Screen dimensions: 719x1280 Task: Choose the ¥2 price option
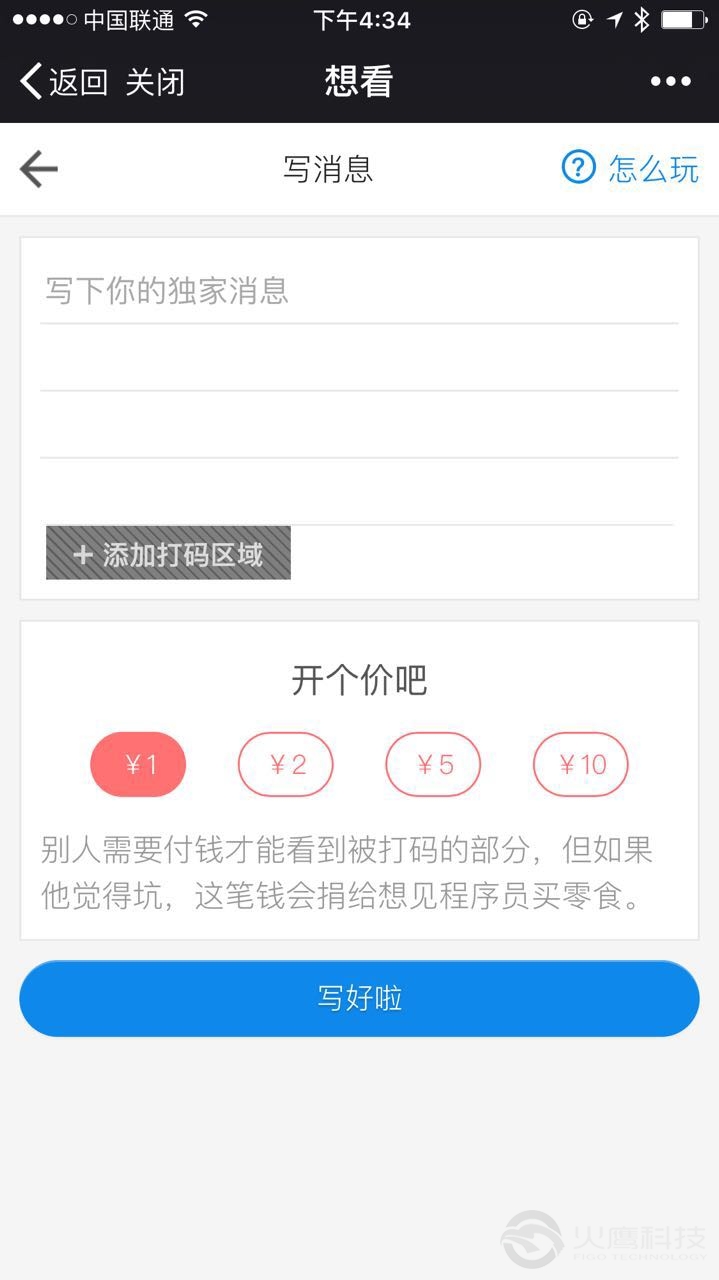285,765
